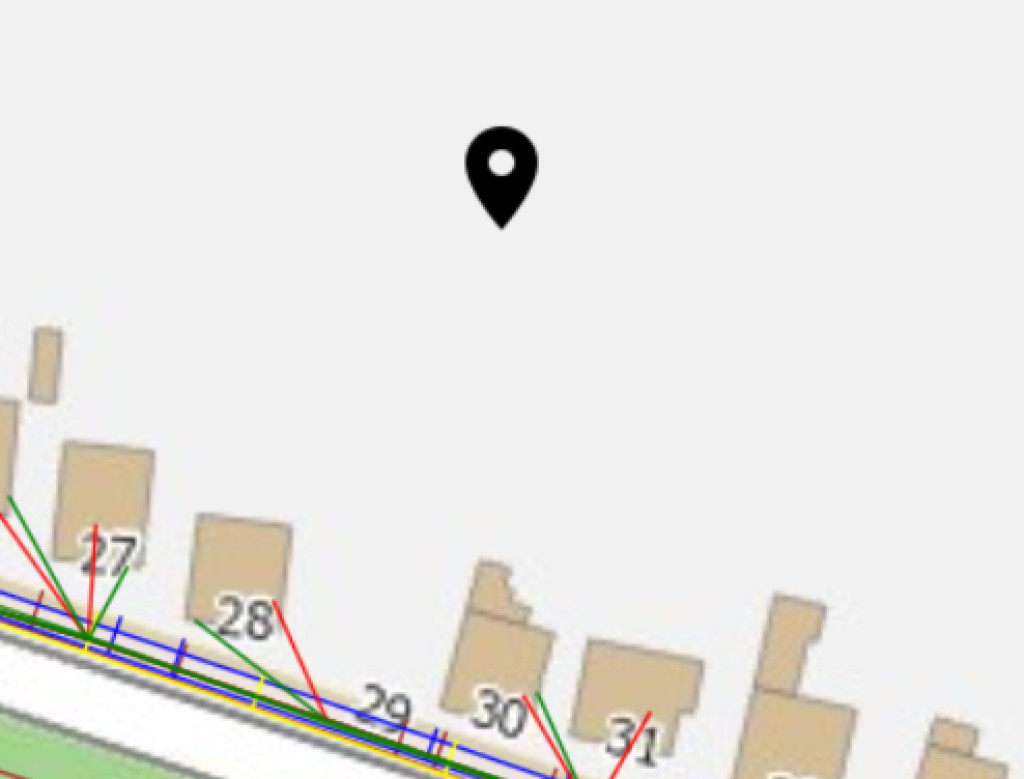Viewport: 1024px width, 779px height.
Task: Tap the black location marker pin
Action: click(501, 171)
